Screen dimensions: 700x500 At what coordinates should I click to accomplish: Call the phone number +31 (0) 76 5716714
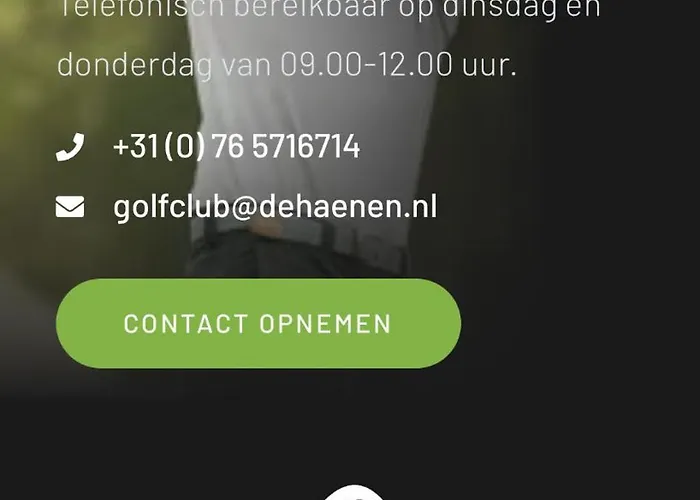point(236,147)
